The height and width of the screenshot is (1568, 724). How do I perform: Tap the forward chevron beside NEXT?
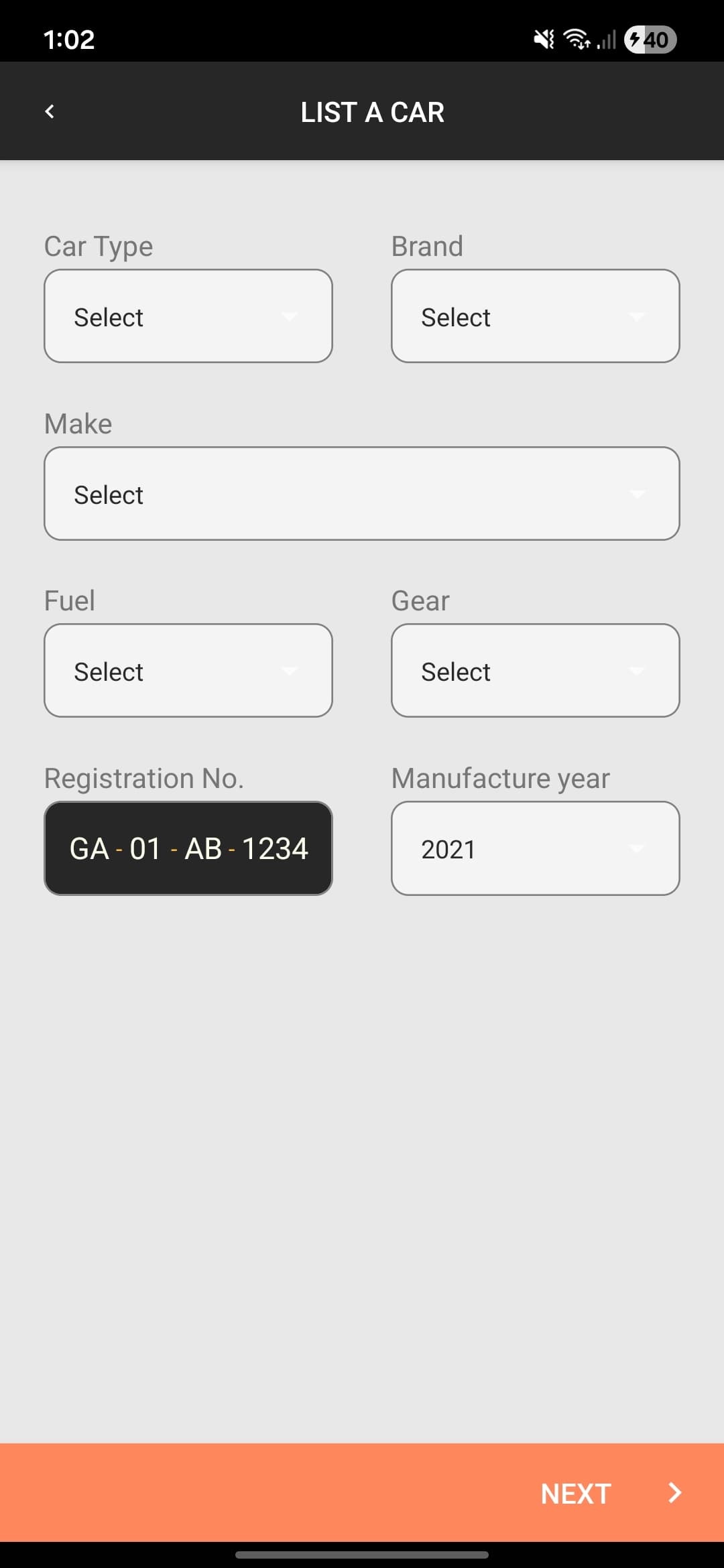(x=674, y=1493)
